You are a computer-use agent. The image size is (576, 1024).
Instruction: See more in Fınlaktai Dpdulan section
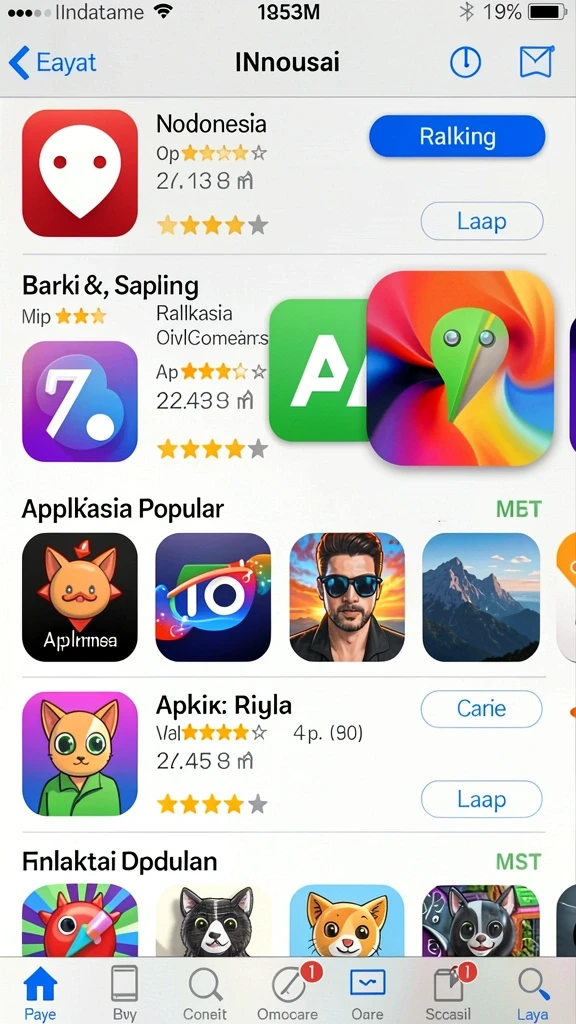click(x=519, y=861)
